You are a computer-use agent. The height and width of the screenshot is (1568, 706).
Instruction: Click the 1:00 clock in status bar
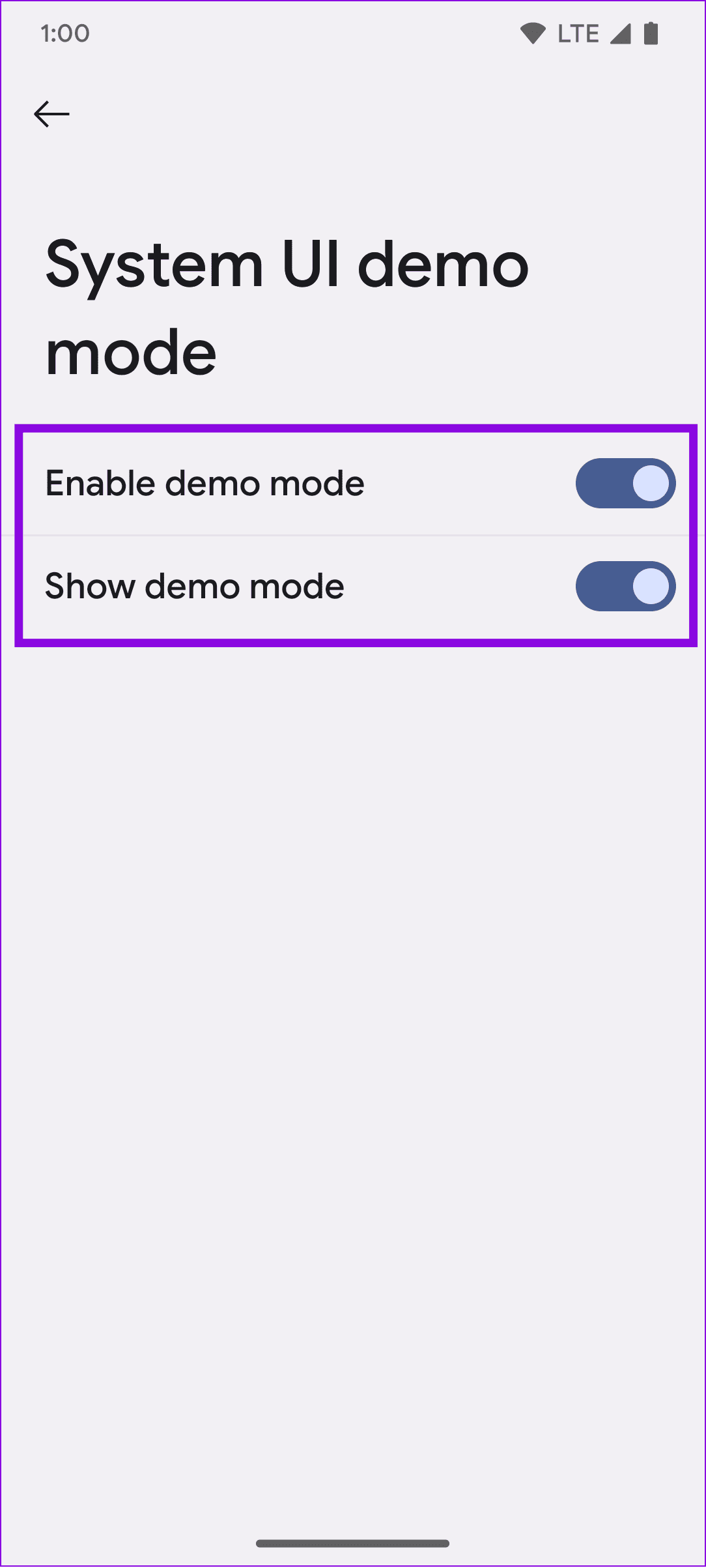[x=63, y=34]
